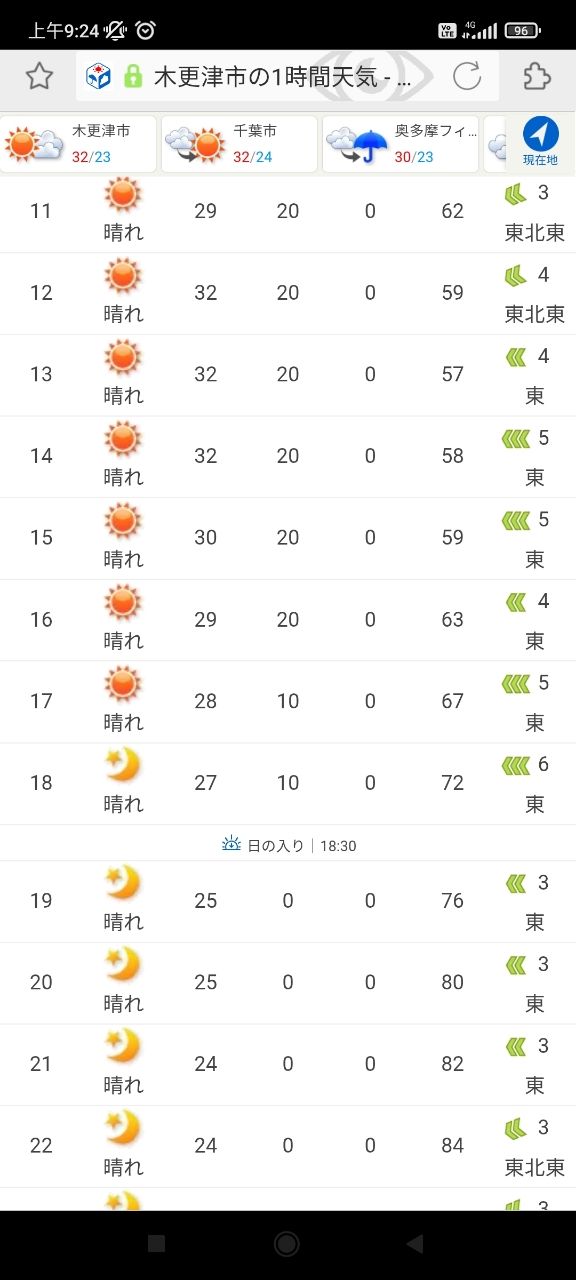
Task: Open the browser extensions puzzle icon
Action: tap(537, 76)
